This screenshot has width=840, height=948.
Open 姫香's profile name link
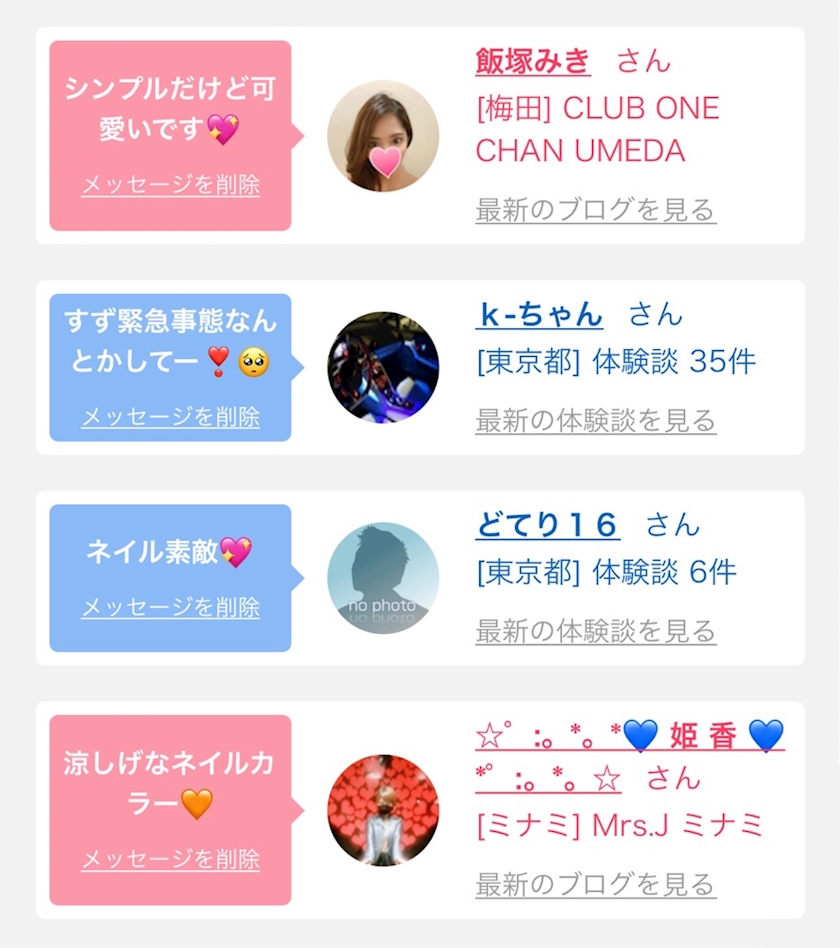pos(630,756)
